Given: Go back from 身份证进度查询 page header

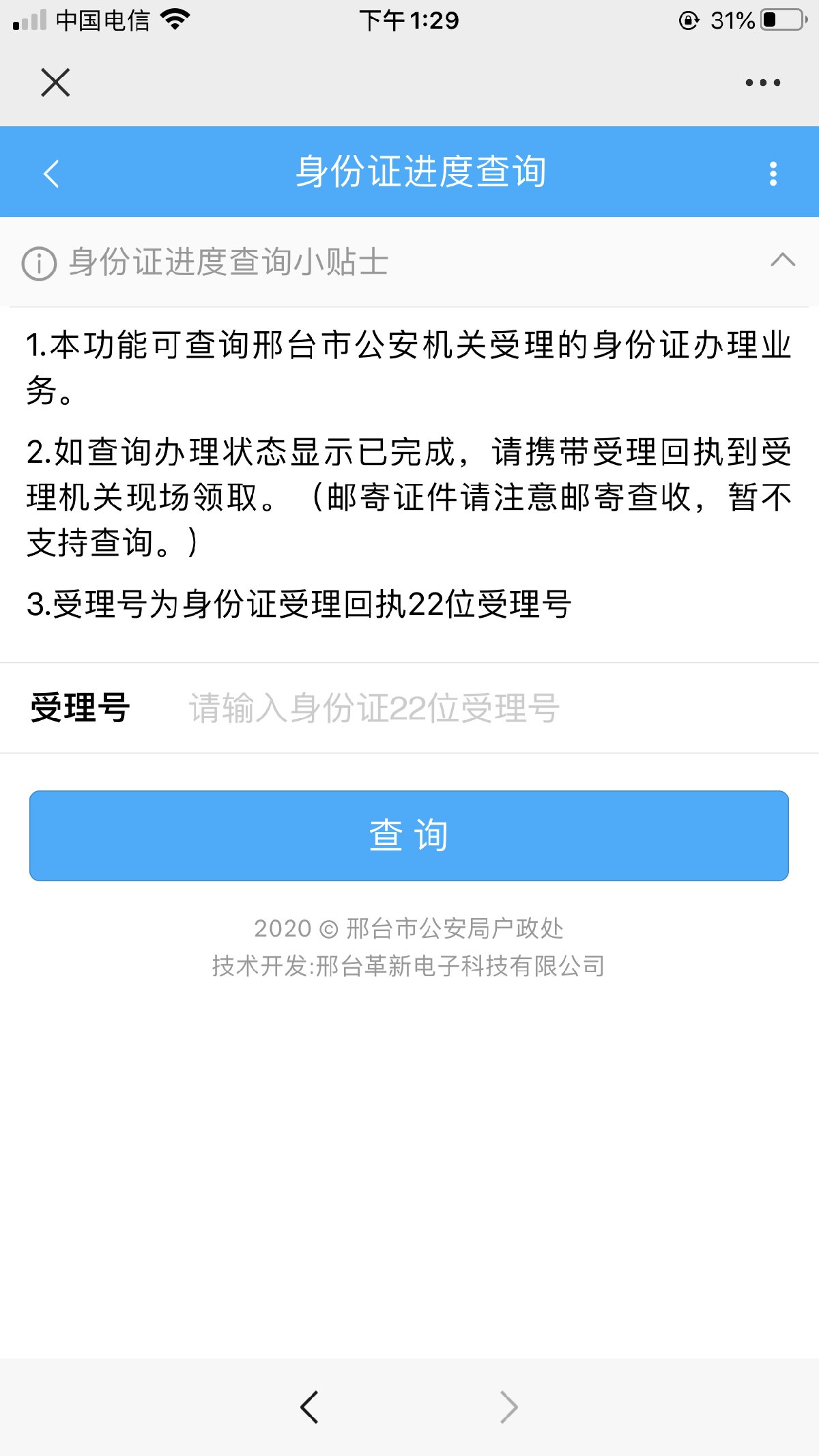Looking at the screenshot, I should click(51, 173).
